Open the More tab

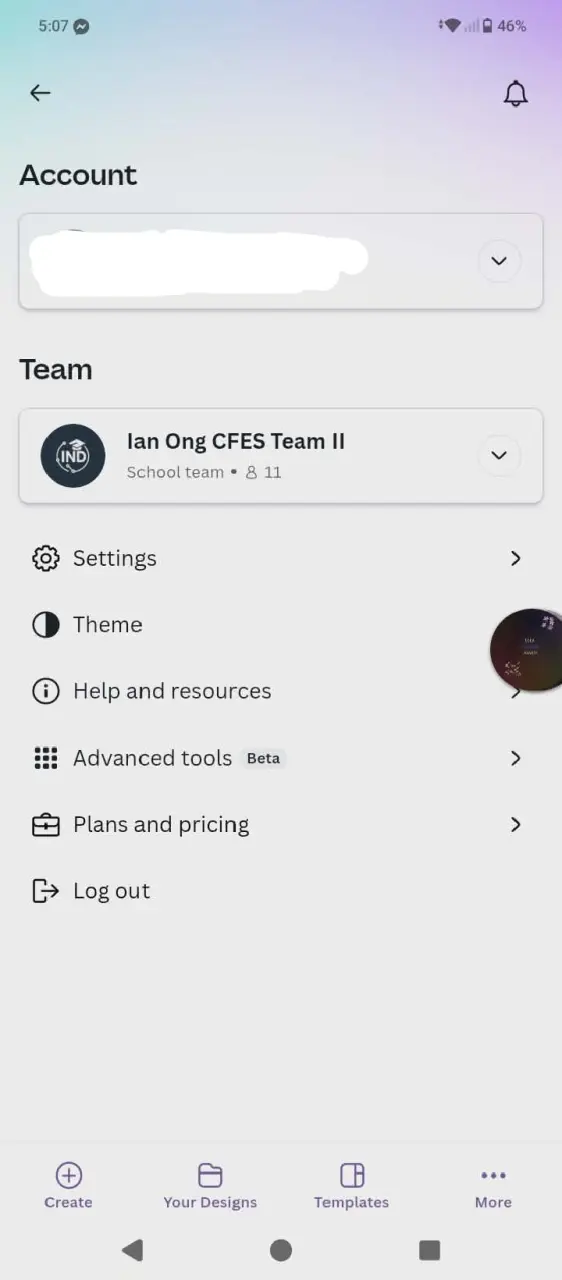pos(493,1186)
